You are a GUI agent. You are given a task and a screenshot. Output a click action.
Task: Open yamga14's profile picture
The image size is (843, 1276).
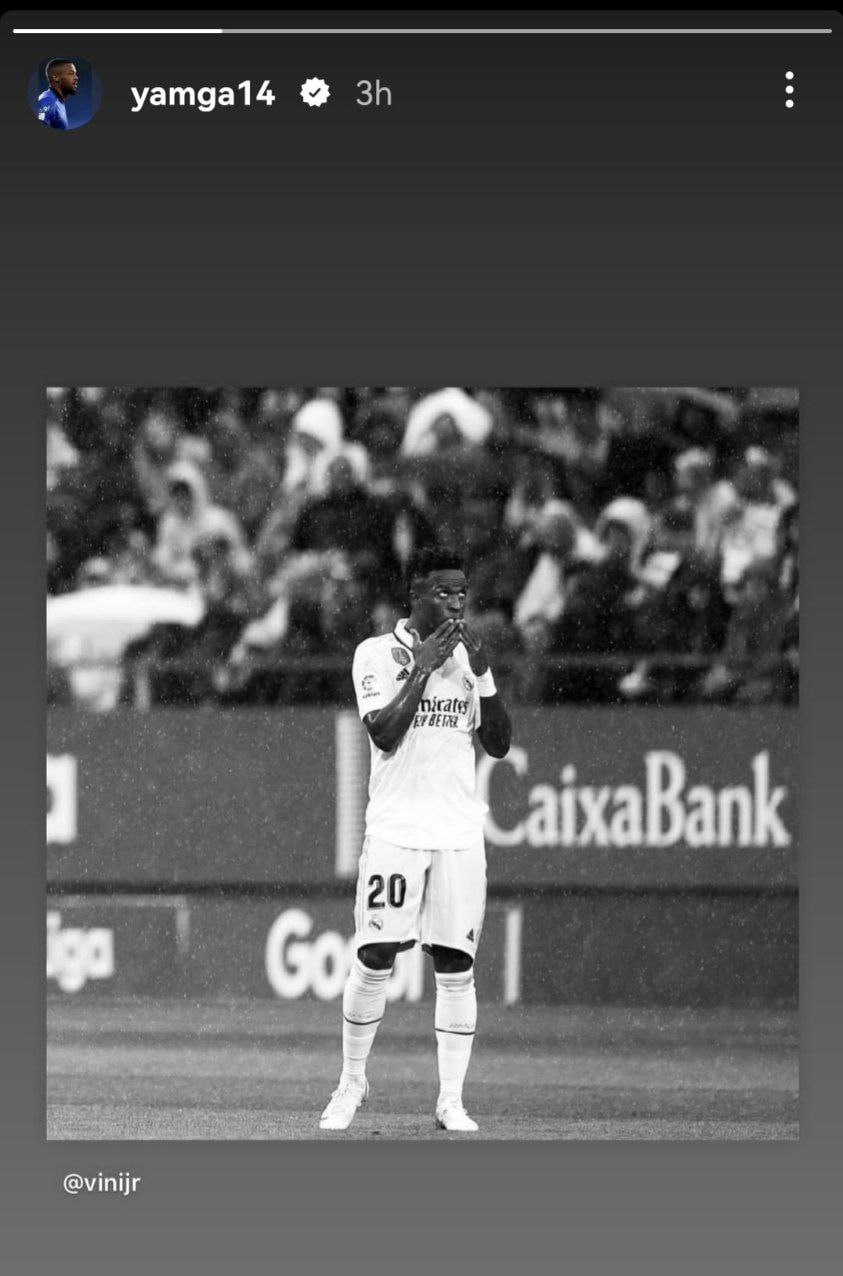pyautogui.click(x=65, y=93)
